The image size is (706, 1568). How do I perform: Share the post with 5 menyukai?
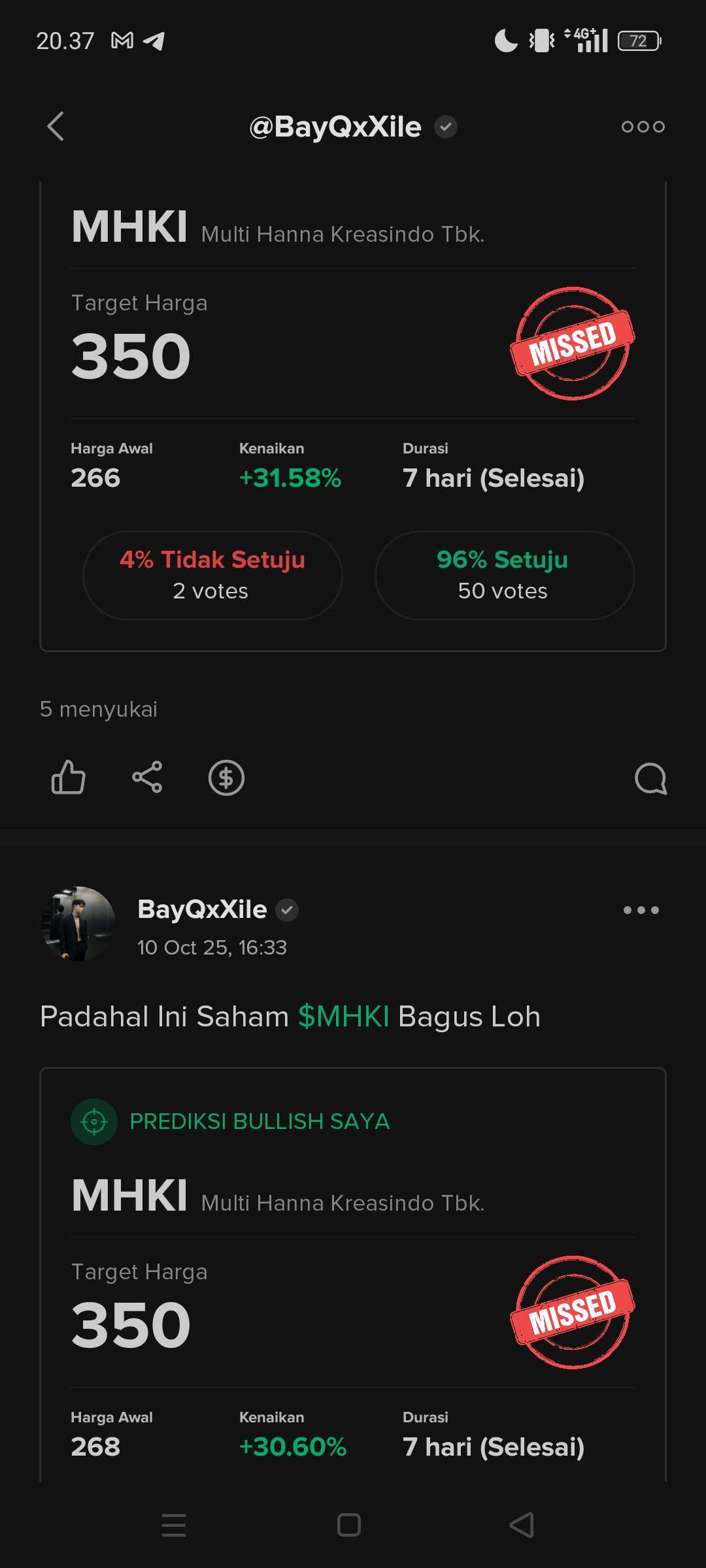147,777
